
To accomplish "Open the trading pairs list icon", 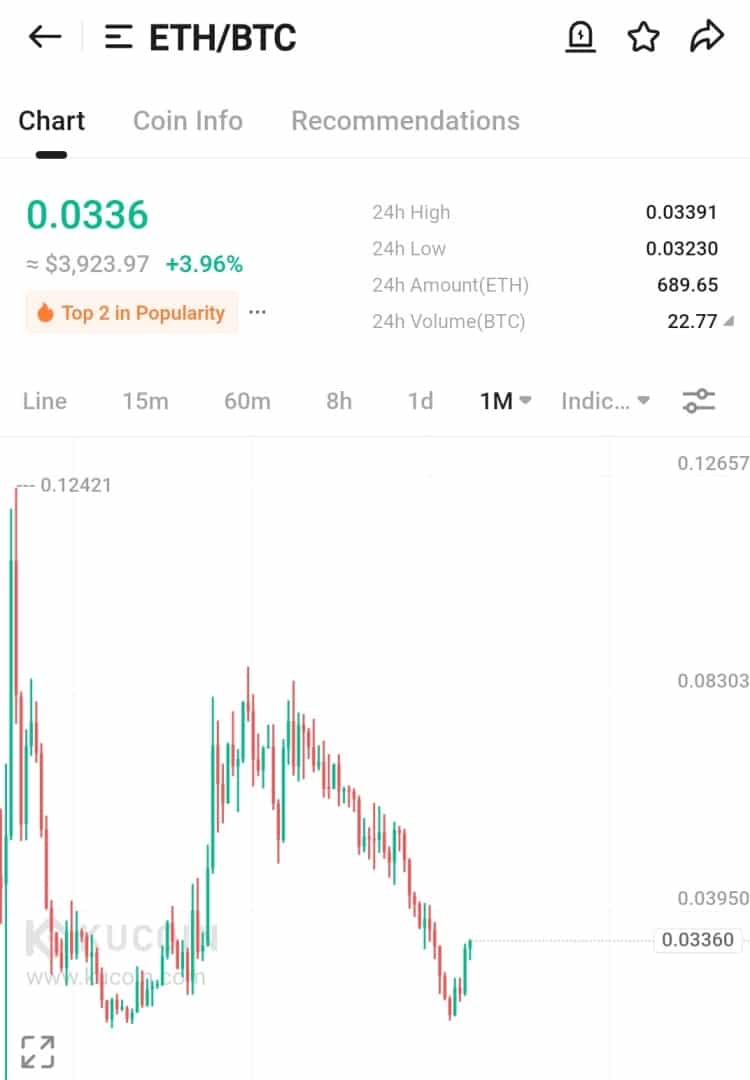I will [x=117, y=38].
